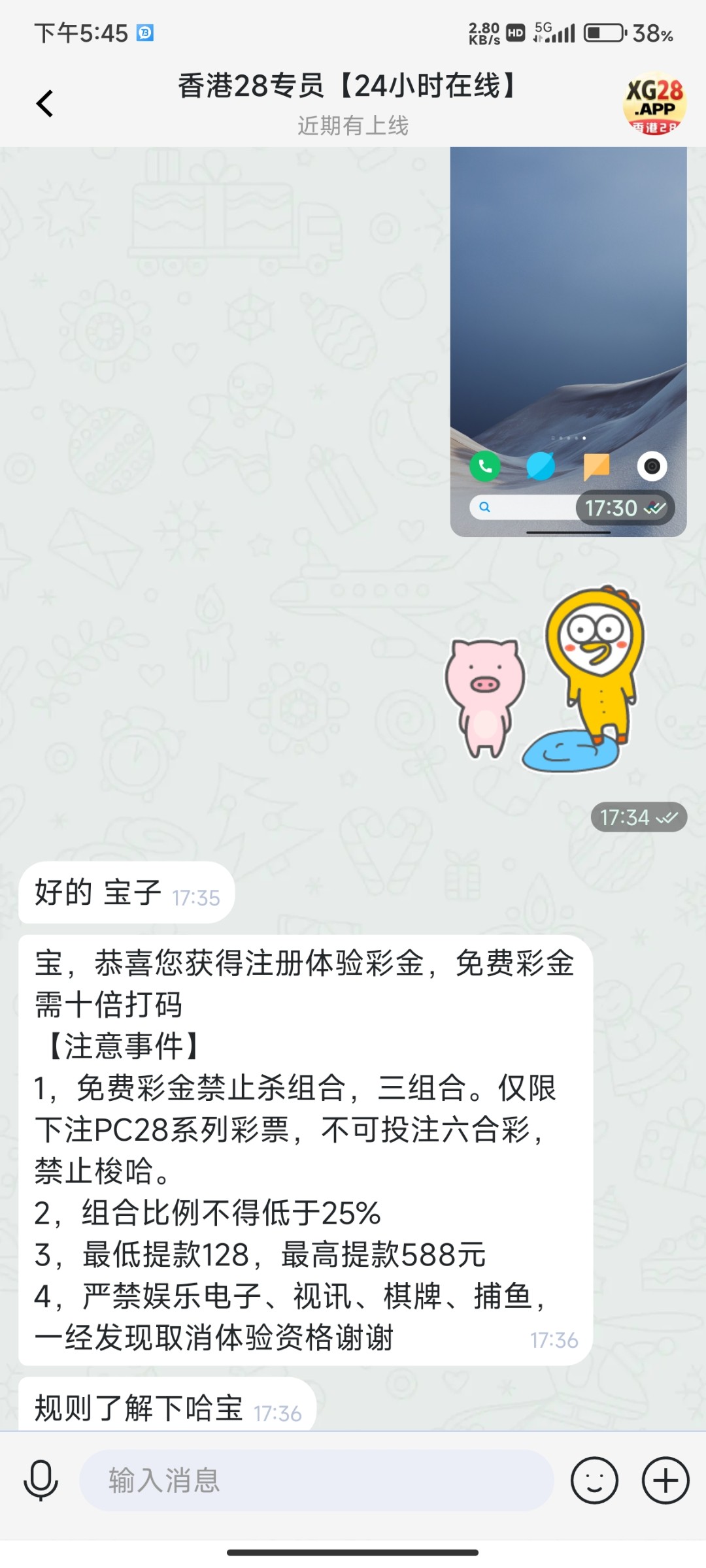Viewport: 706px width, 1568px height.
Task: Open the XG28 contact profile avatar
Action: (x=654, y=103)
